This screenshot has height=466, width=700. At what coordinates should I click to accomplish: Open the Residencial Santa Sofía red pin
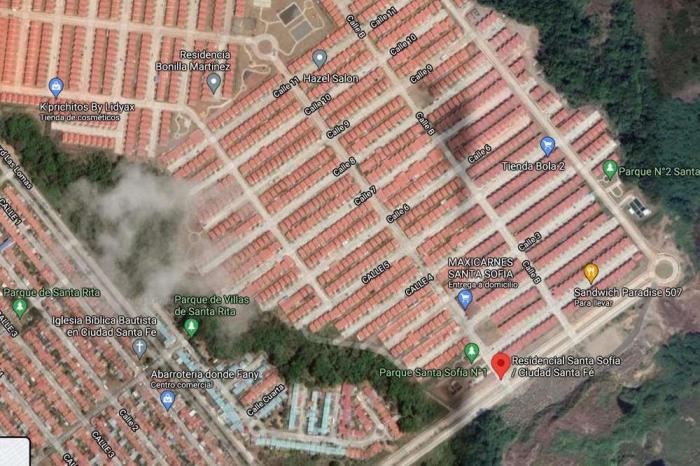coord(501,363)
